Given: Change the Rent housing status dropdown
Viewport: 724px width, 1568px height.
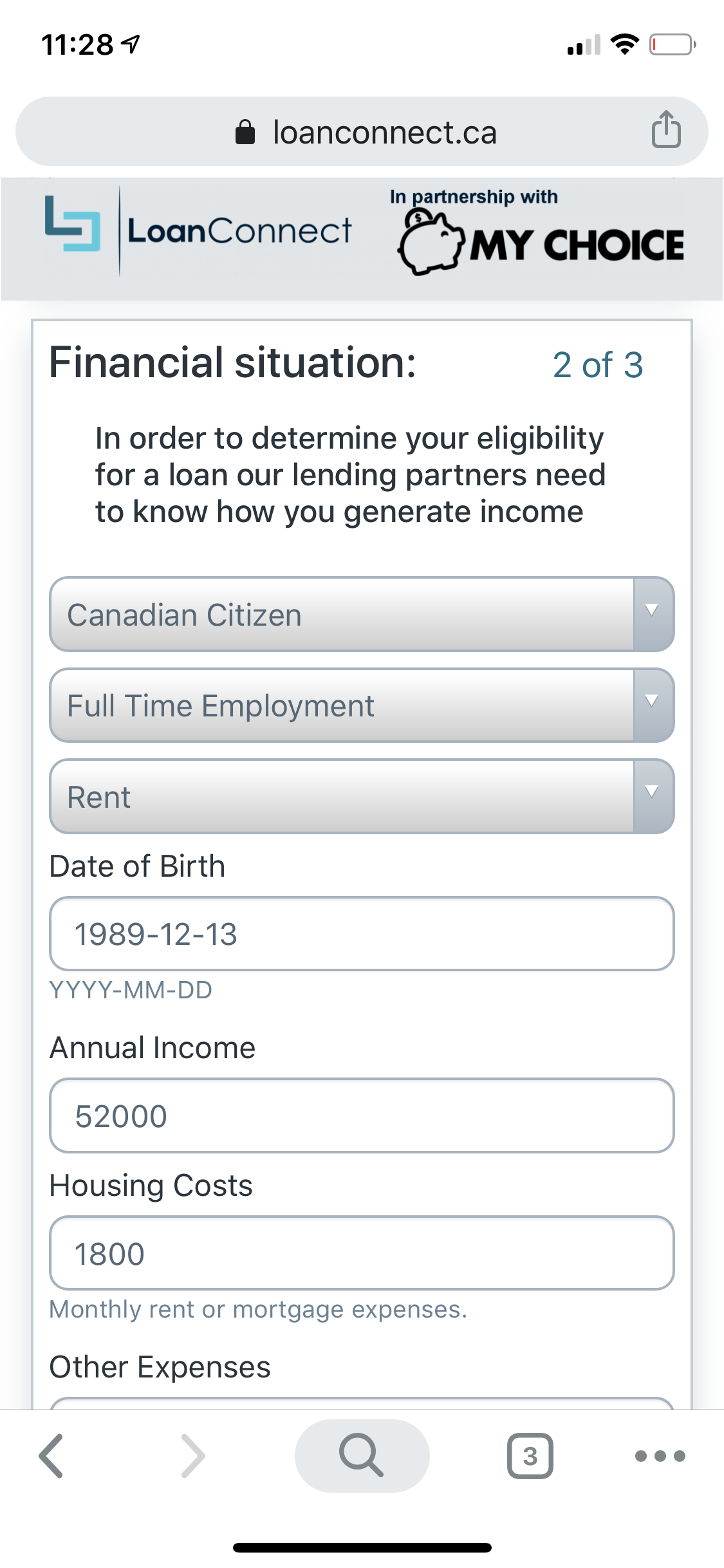Looking at the screenshot, I should click(362, 796).
